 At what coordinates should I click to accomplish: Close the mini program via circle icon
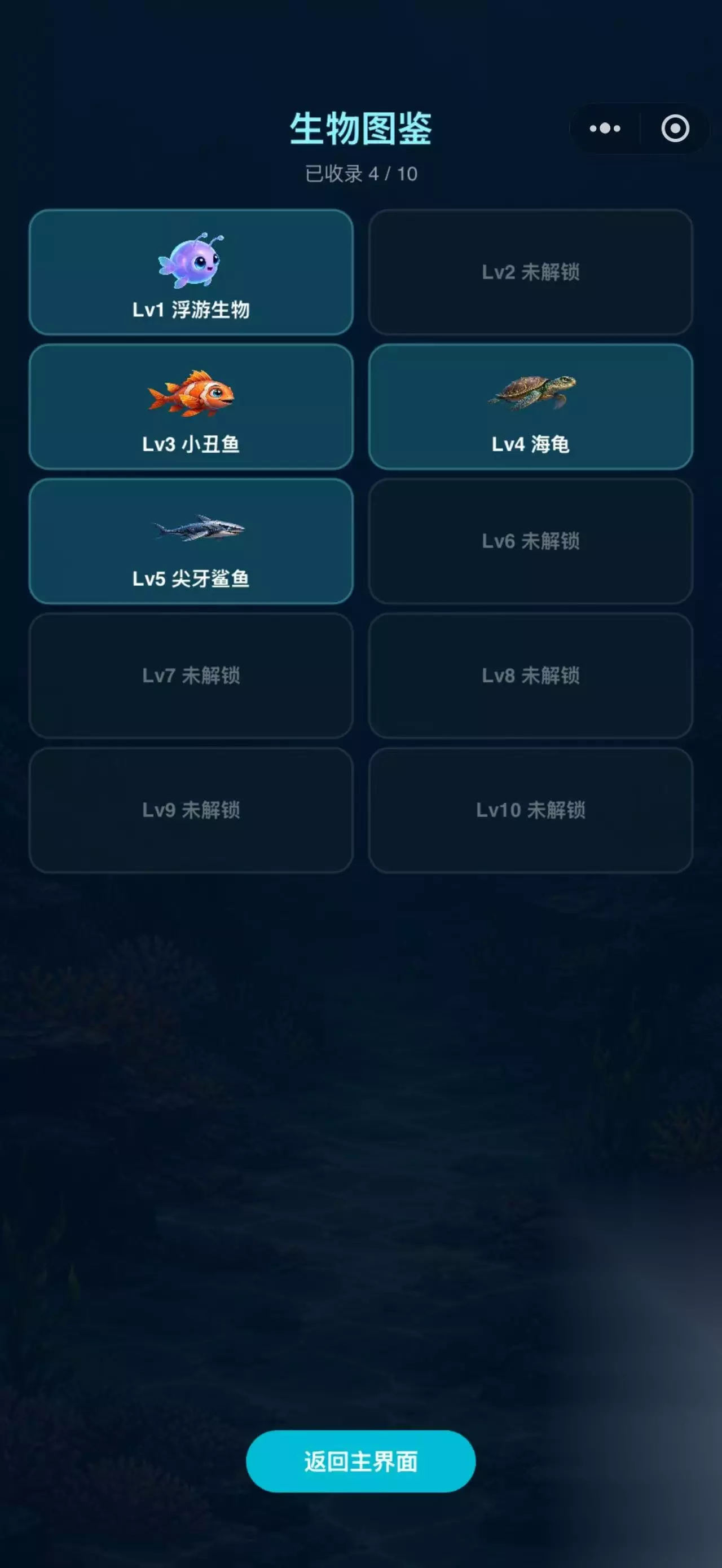tap(675, 129)
